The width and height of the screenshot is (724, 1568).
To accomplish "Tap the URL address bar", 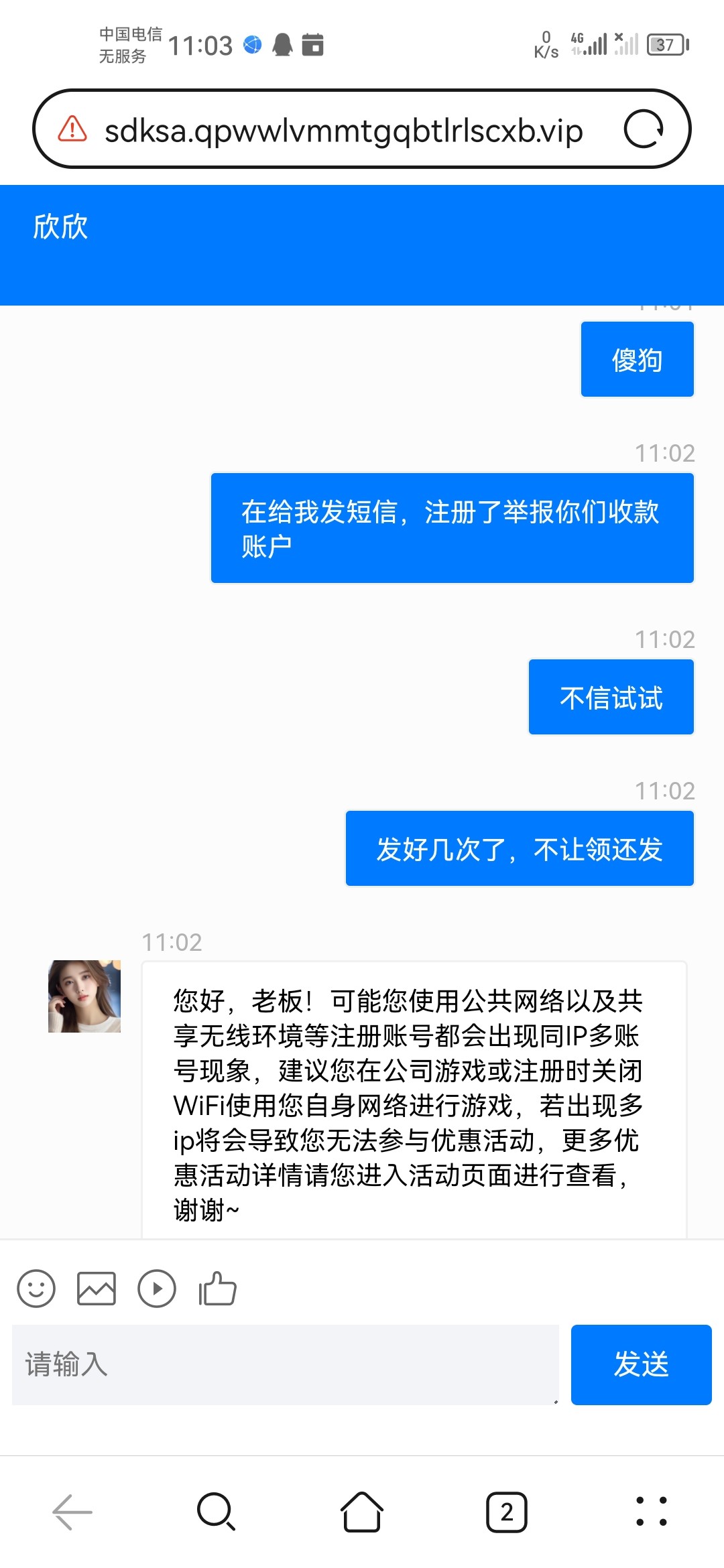I will 343,130.
